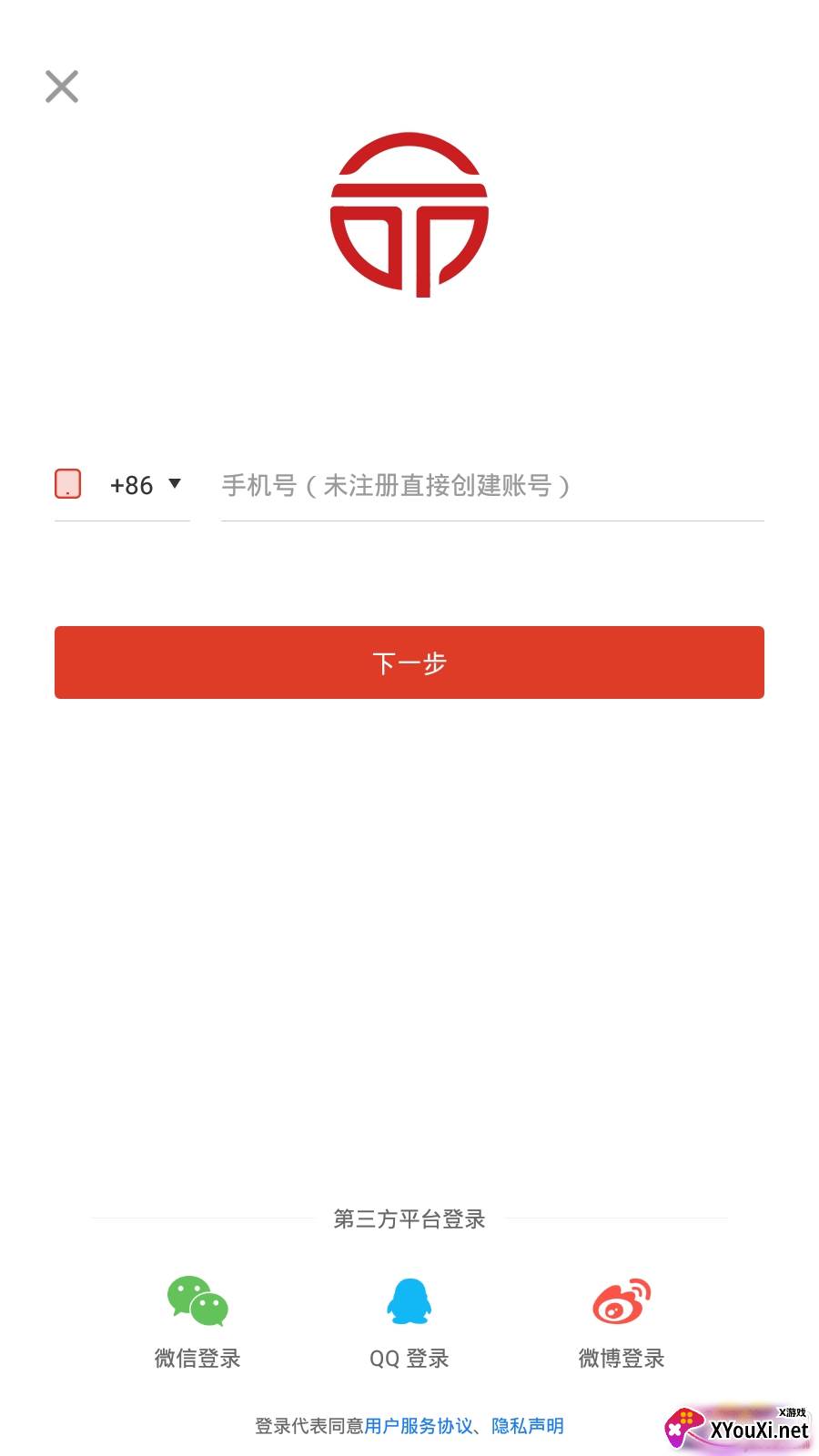Open the 隐私声明 link

(528, 1426)
